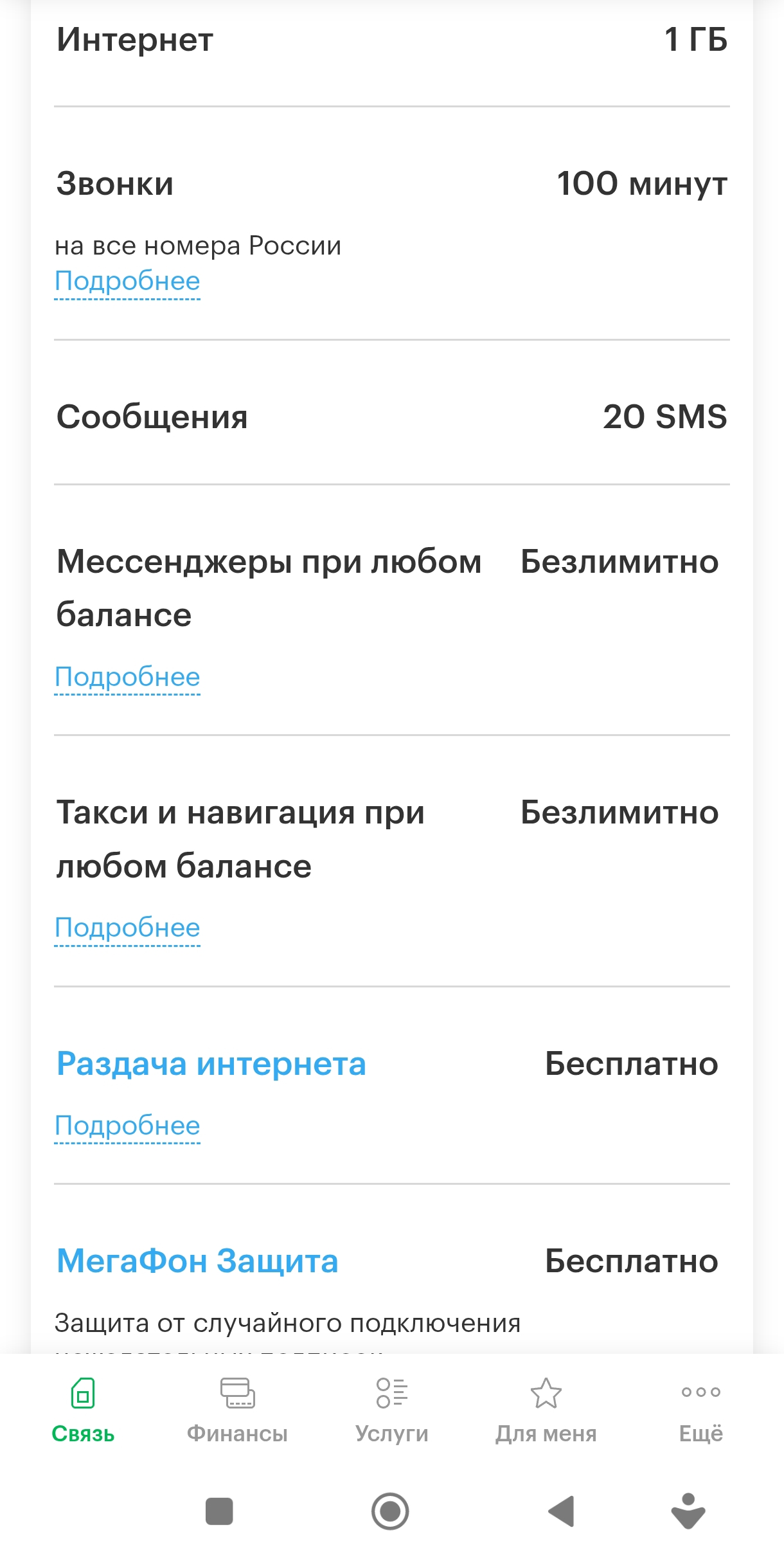
Task: Switch to the Финансы tab
Action: pos(237,1411)
